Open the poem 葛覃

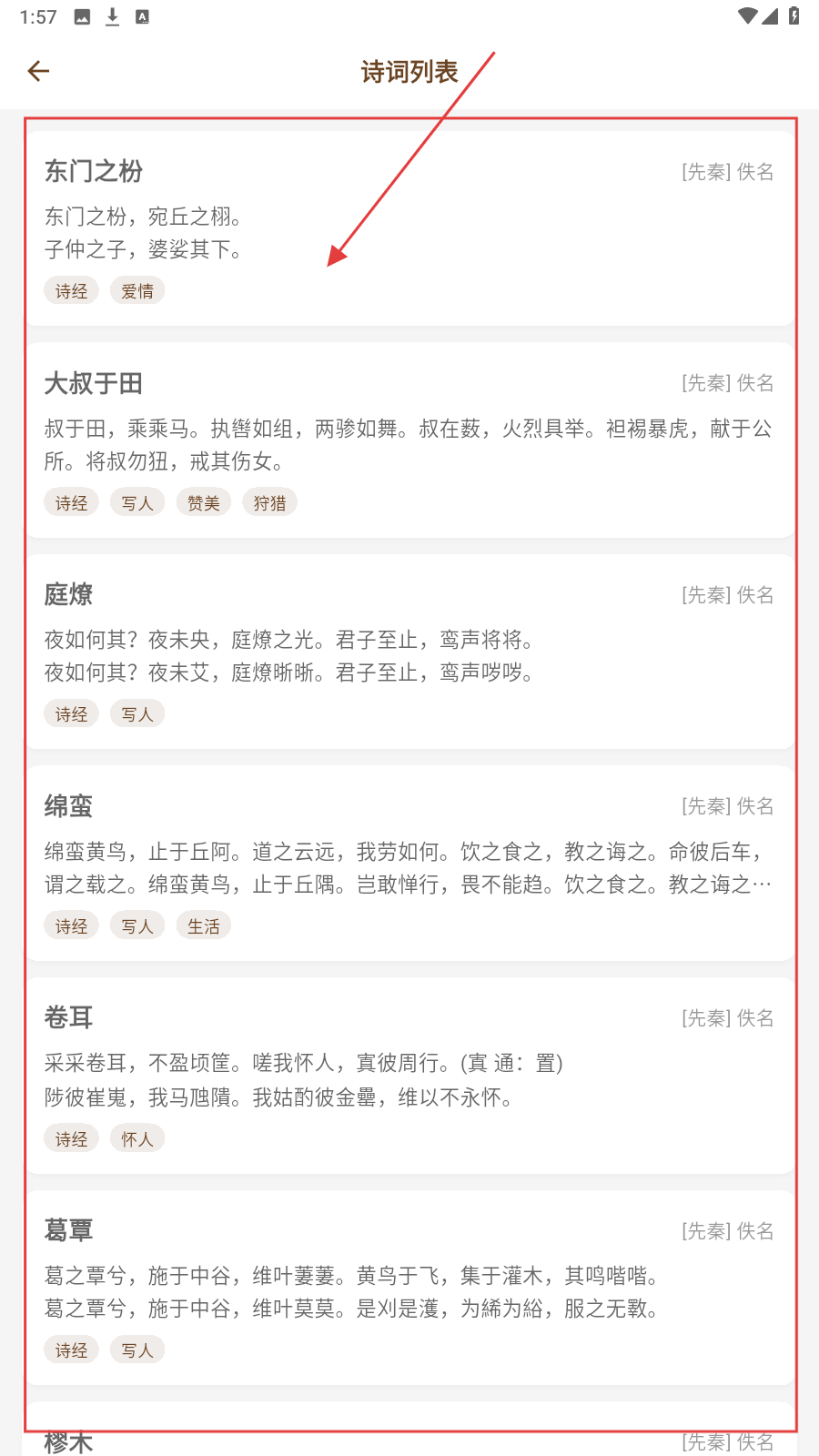click(x=69, y=1230)
